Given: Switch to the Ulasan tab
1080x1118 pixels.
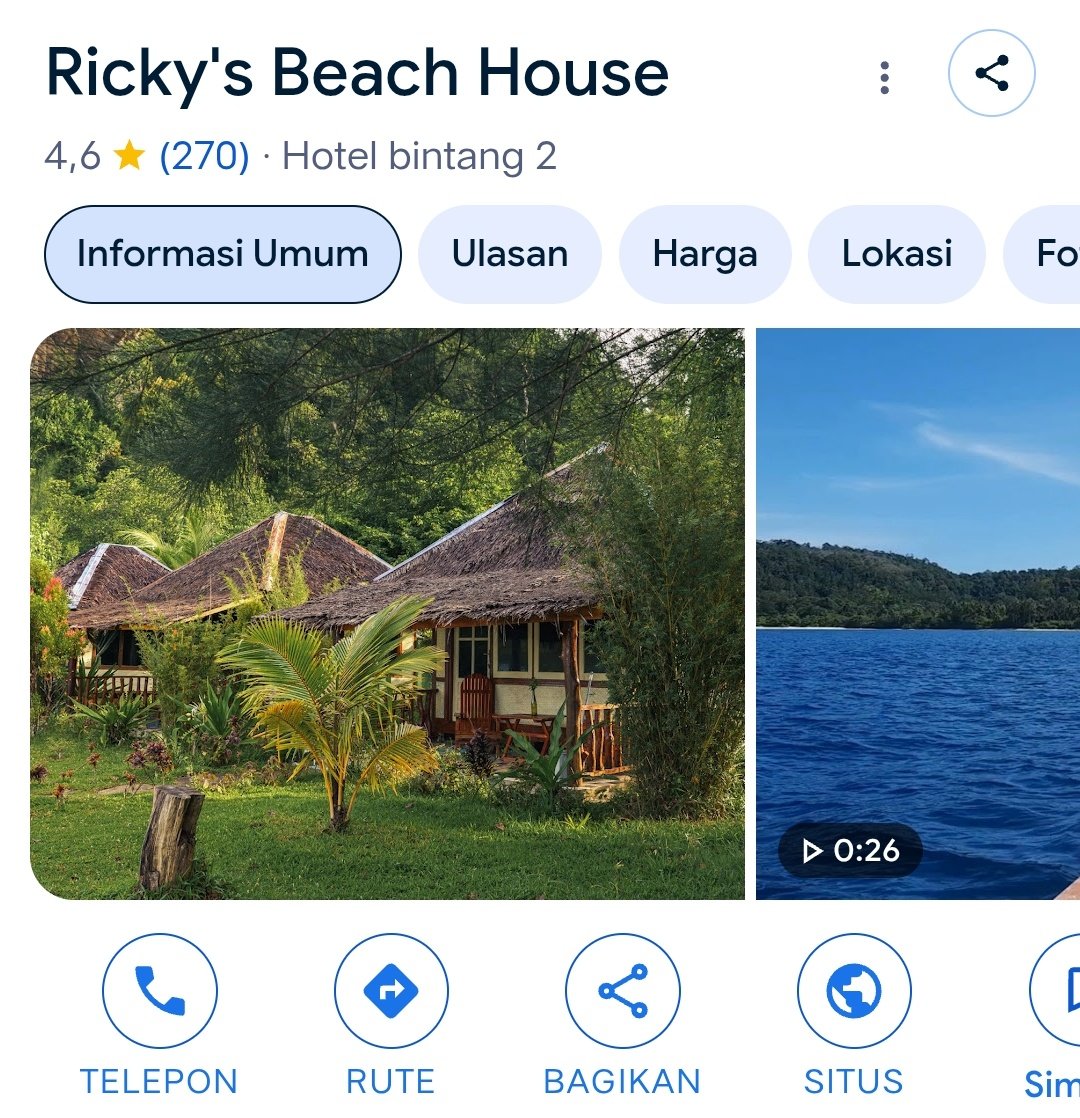Looking at the screenshot, I should [x=509, y=254].
